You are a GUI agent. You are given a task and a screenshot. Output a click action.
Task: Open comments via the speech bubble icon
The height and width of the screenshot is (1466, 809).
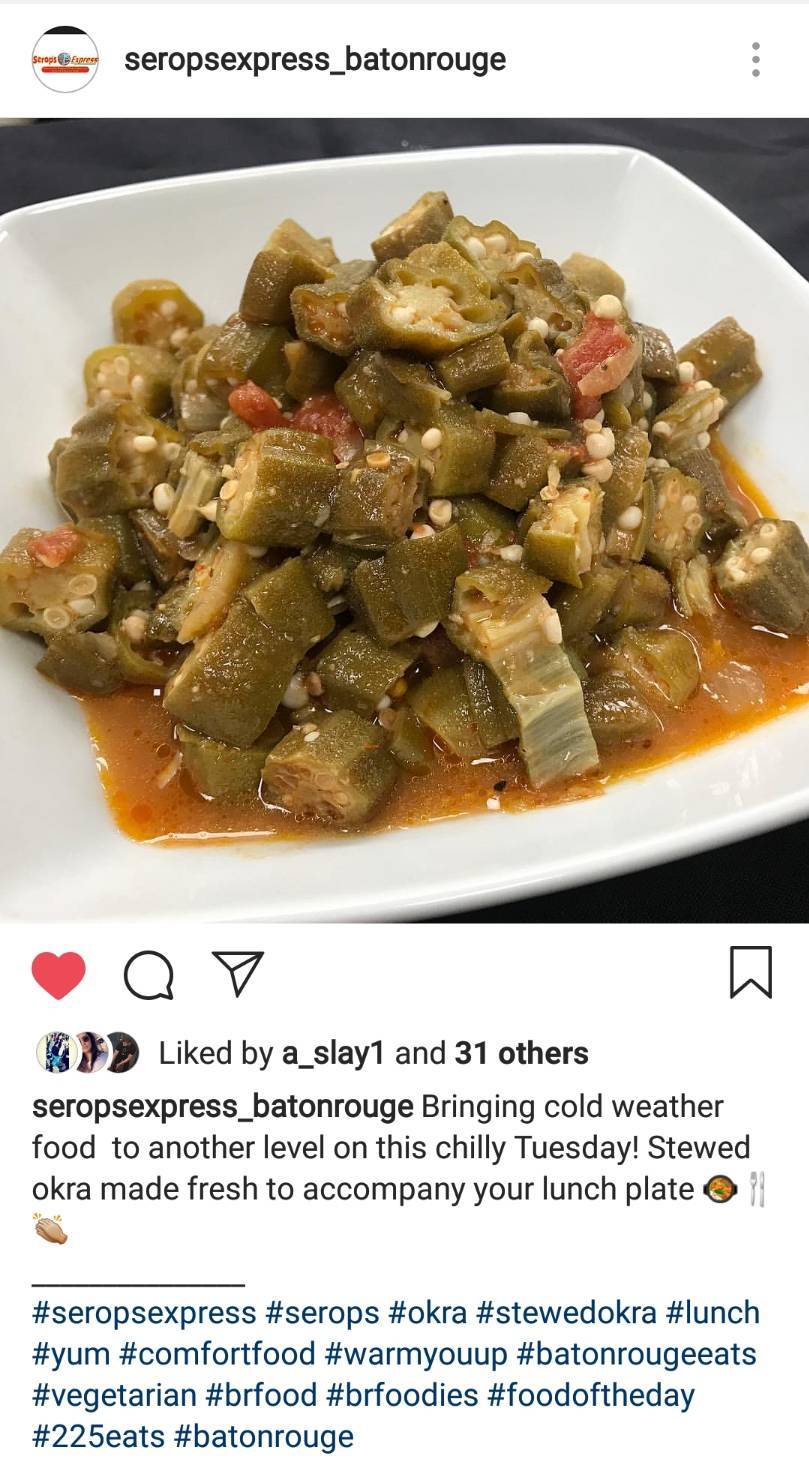(x=148, y=975)
